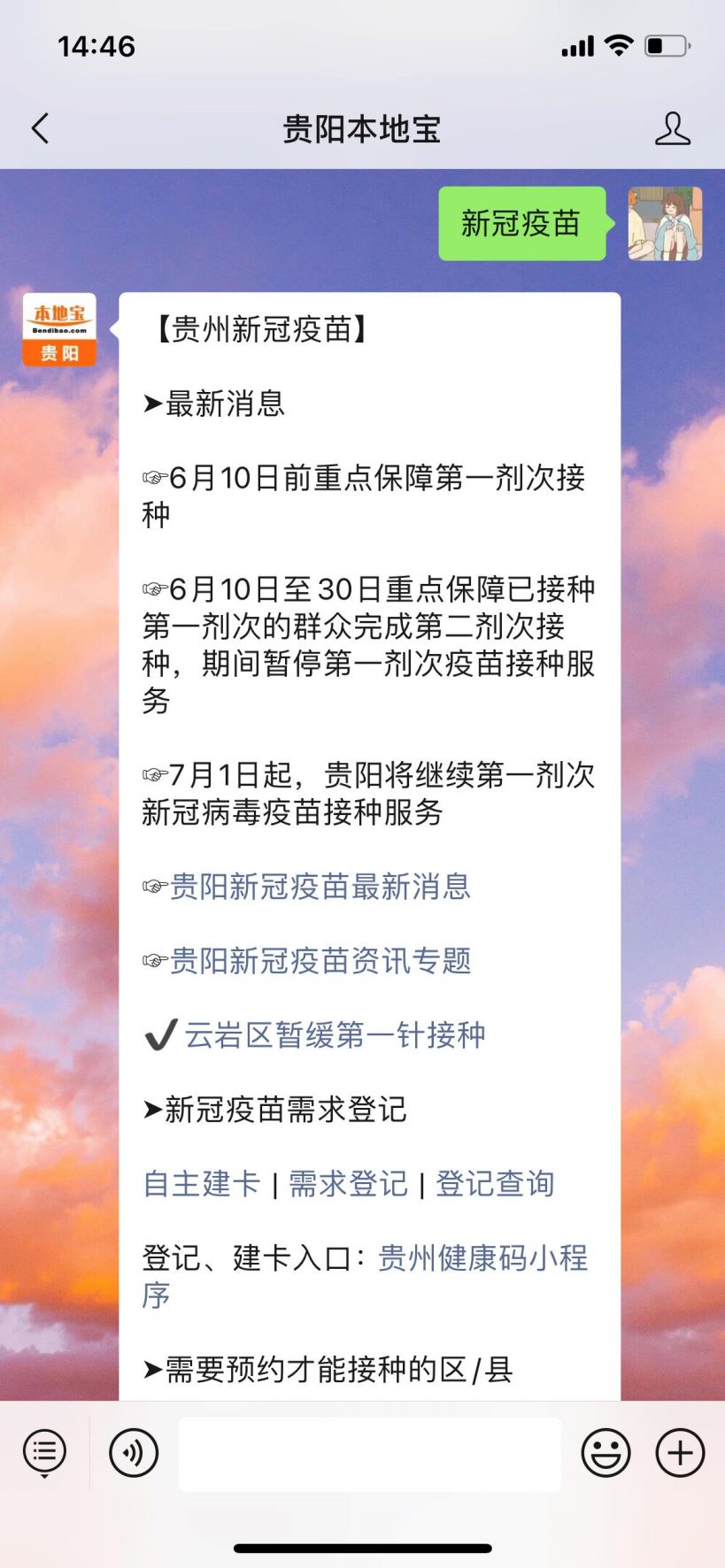Tap the 本地宝 account avatar
Image resolution: width=725 pixels, height=1568 pixels.
click(59, 330)
